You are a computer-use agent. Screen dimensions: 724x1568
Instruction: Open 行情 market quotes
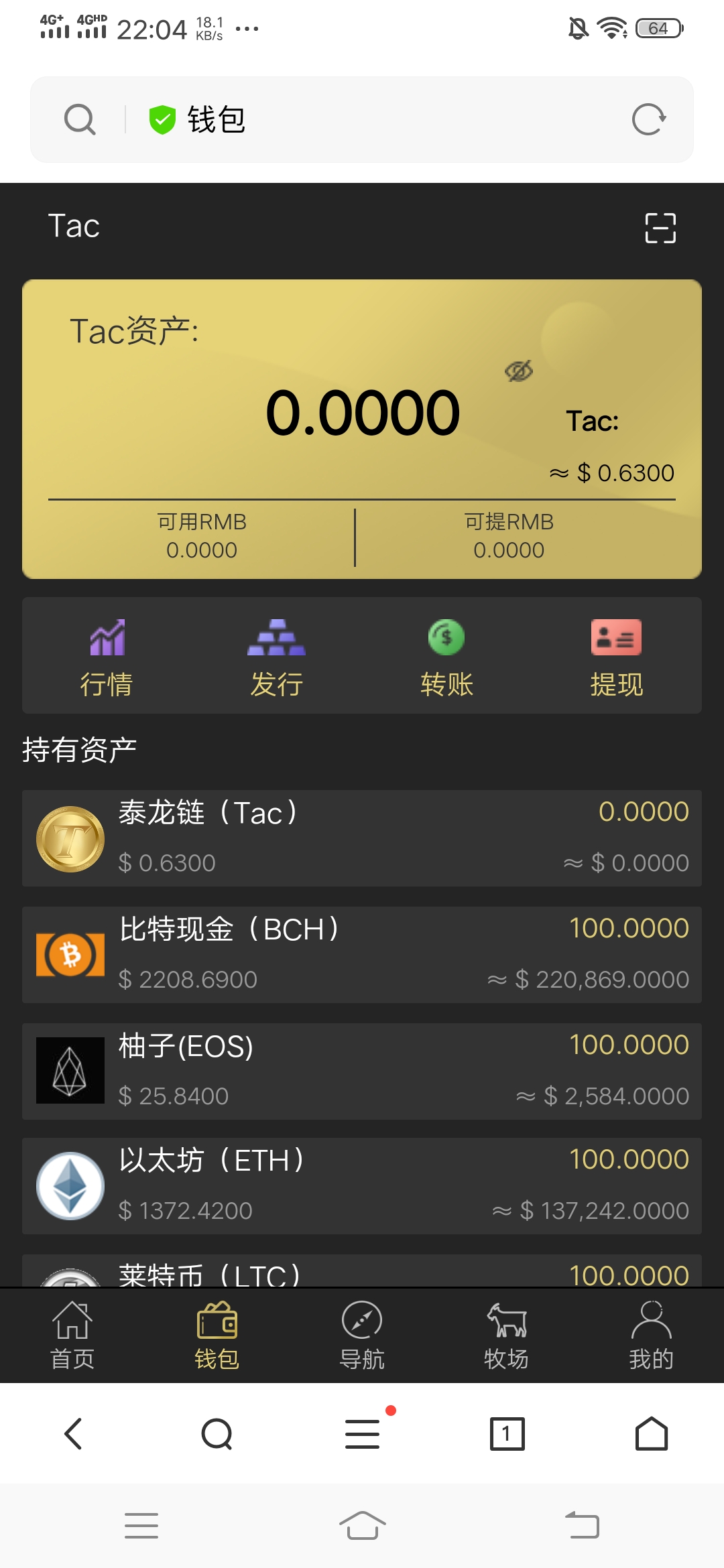pyautogui.click(x=107, y=656)
